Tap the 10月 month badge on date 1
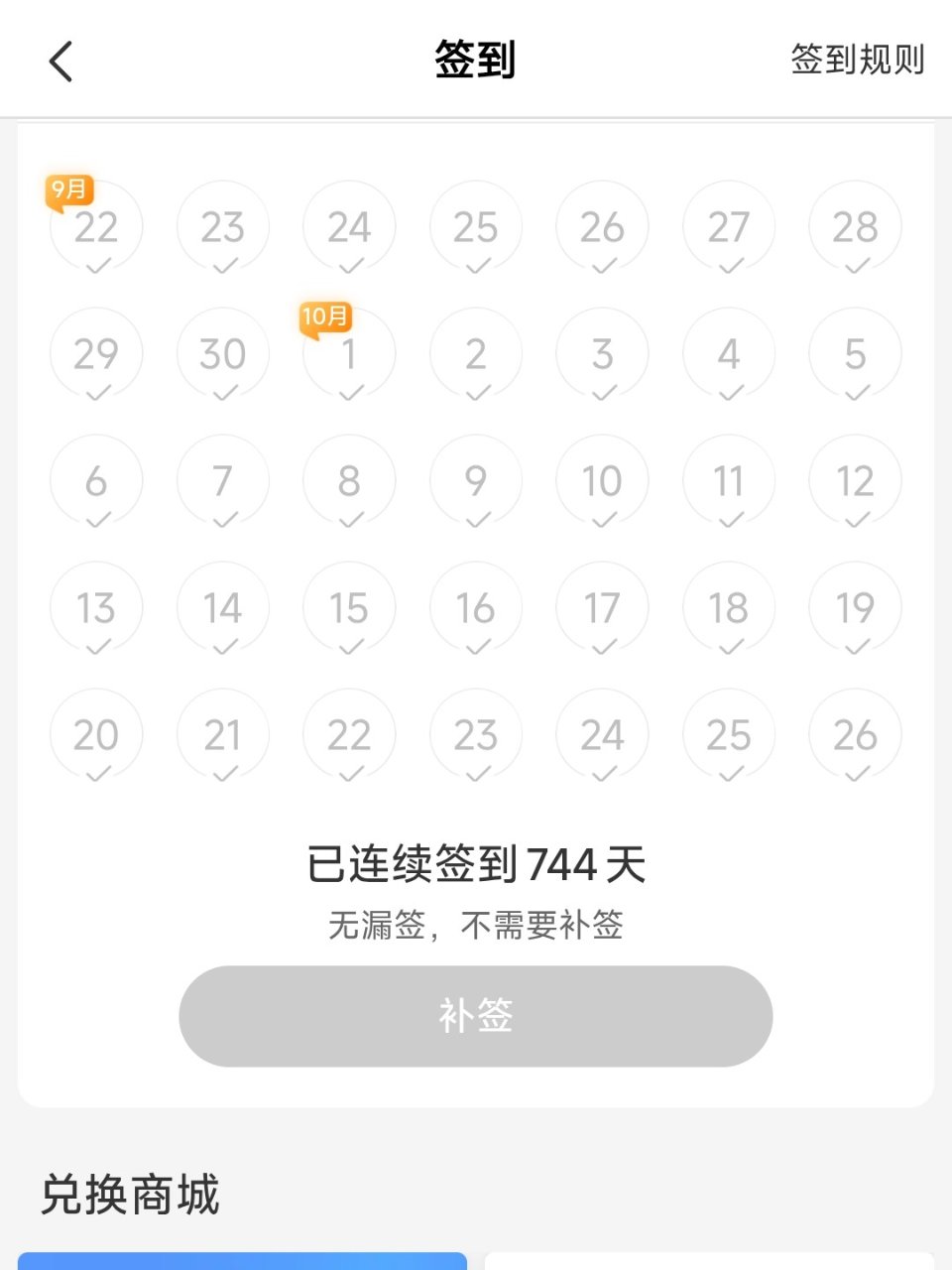 coord(324,316)
